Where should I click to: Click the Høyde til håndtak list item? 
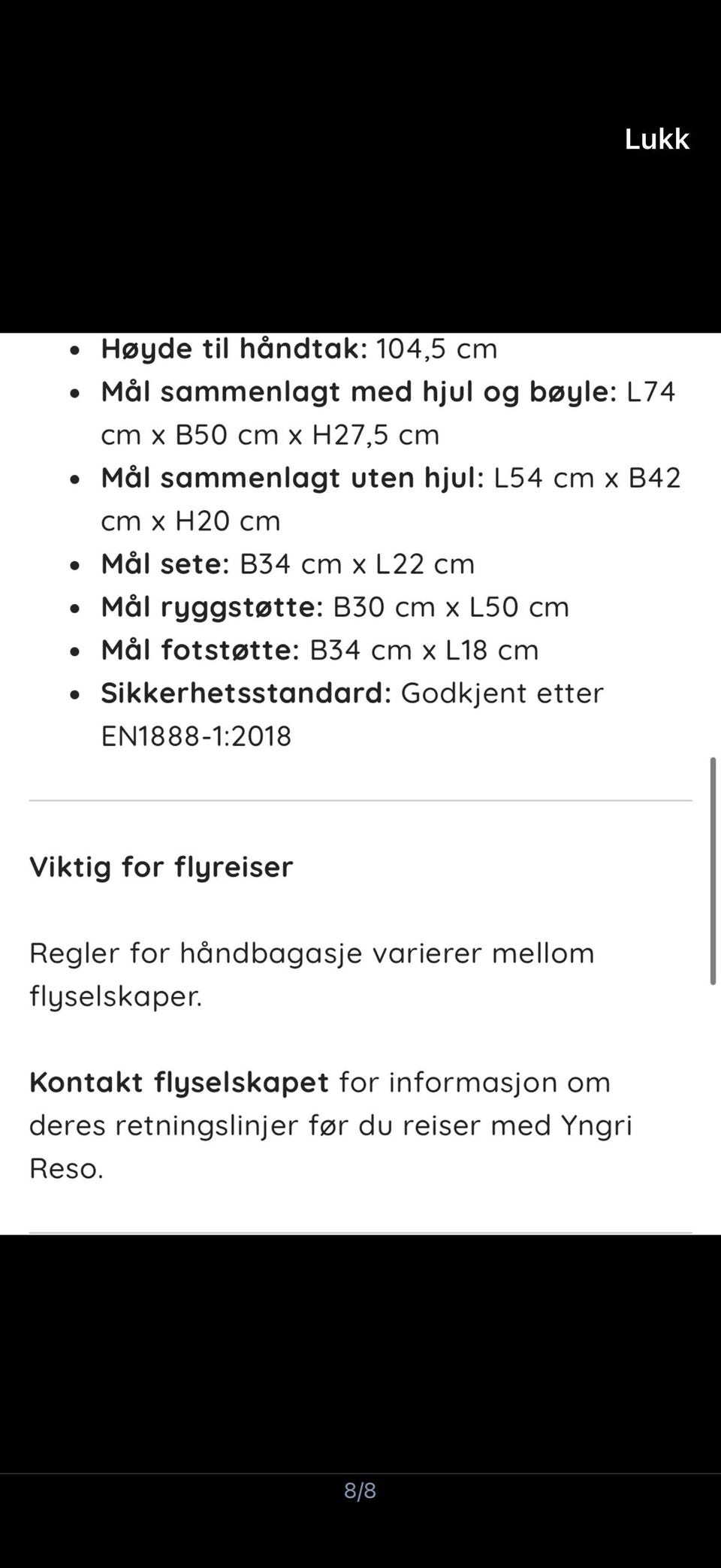pyautogui.click(x=298, y=348)
